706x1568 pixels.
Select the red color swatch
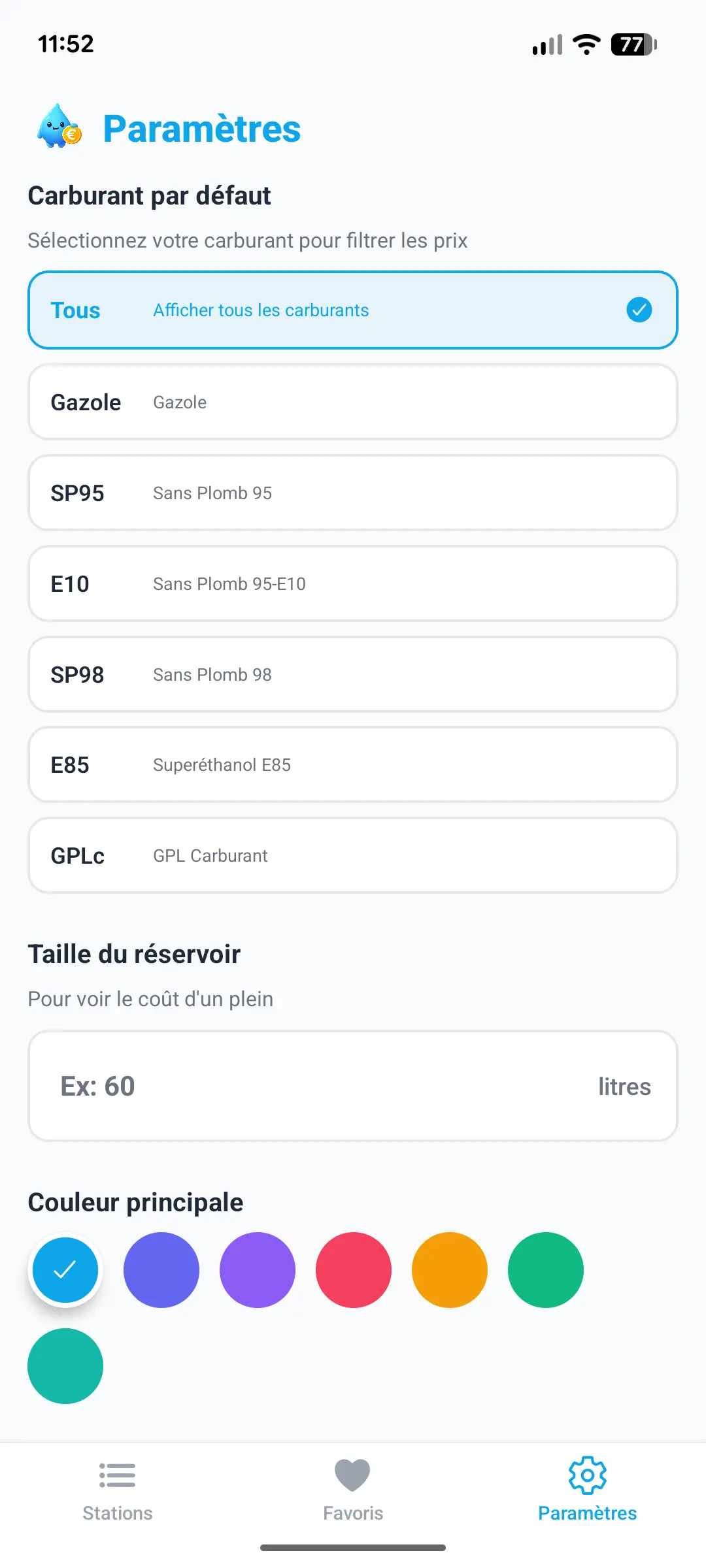(354, 1269)
